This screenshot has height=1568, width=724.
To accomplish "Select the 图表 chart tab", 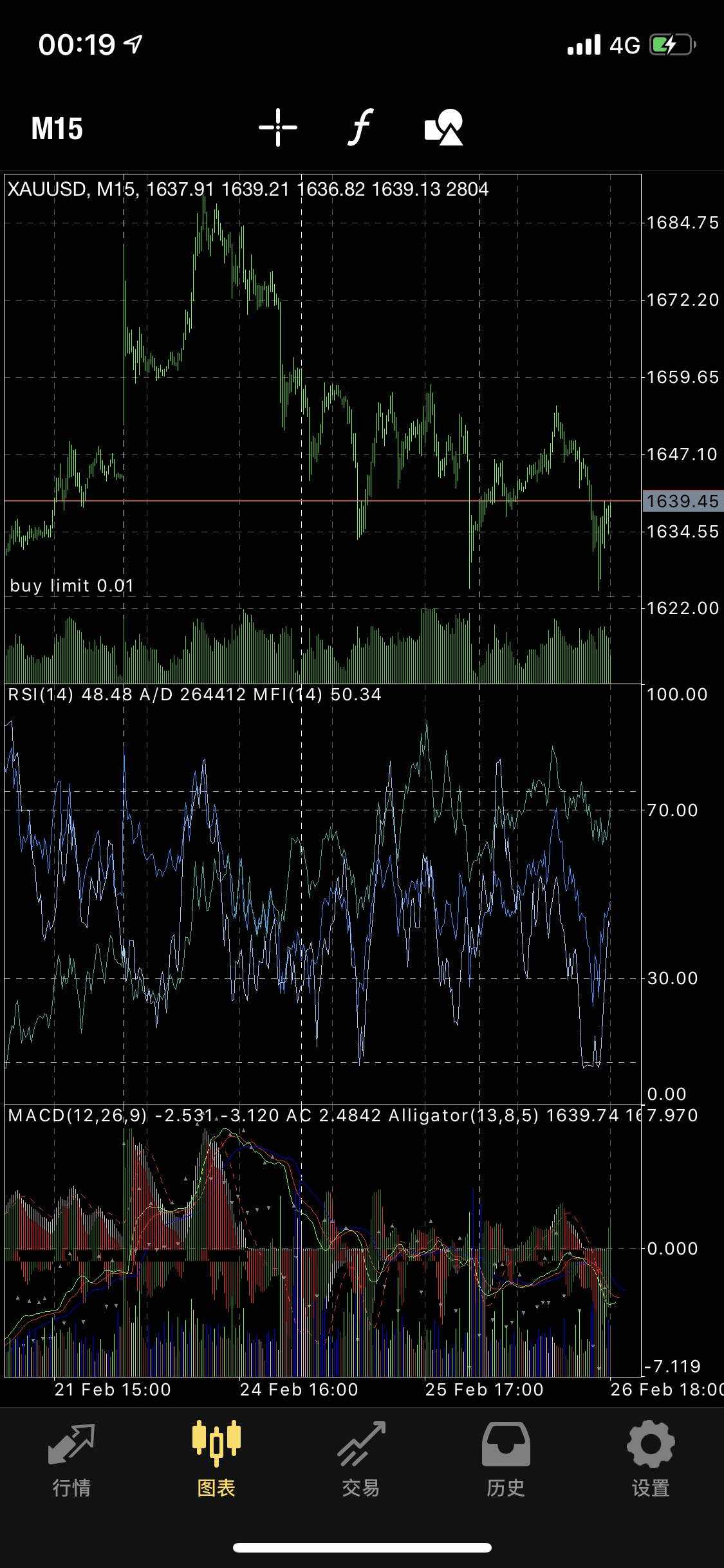I will coord(216,1460).
